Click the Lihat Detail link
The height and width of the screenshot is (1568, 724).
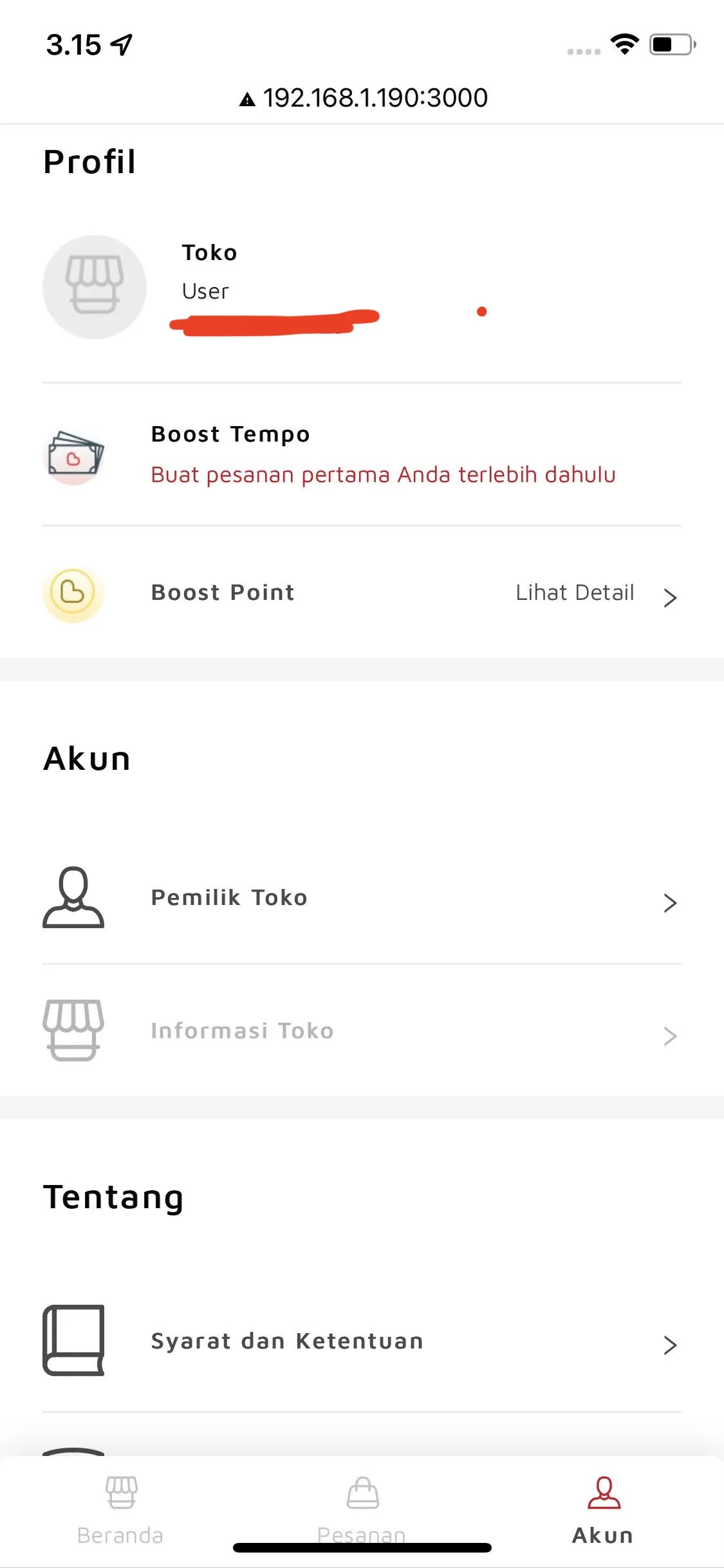tap(574, 593)
